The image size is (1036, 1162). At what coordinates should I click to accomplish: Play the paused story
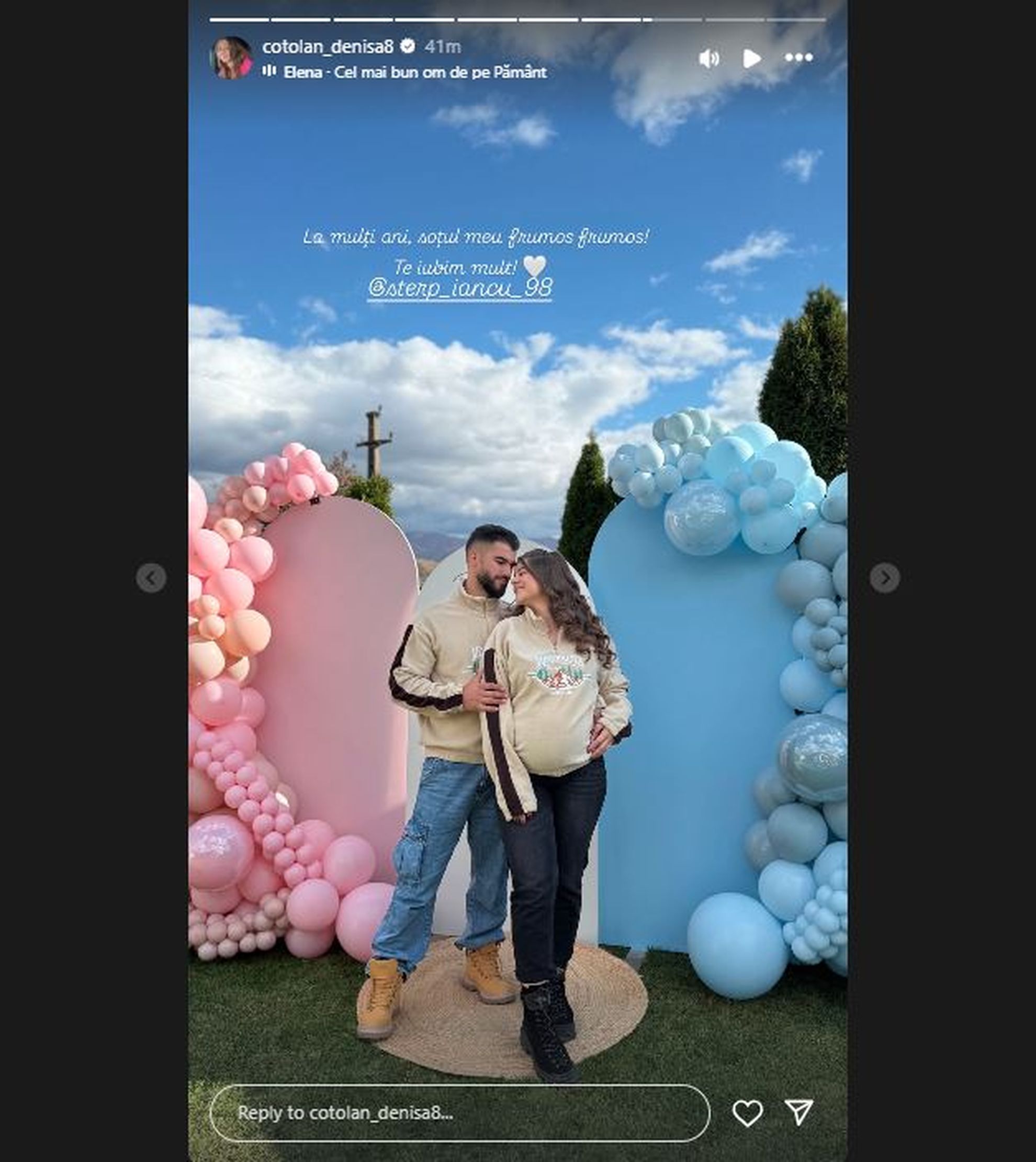click(752, 58)
